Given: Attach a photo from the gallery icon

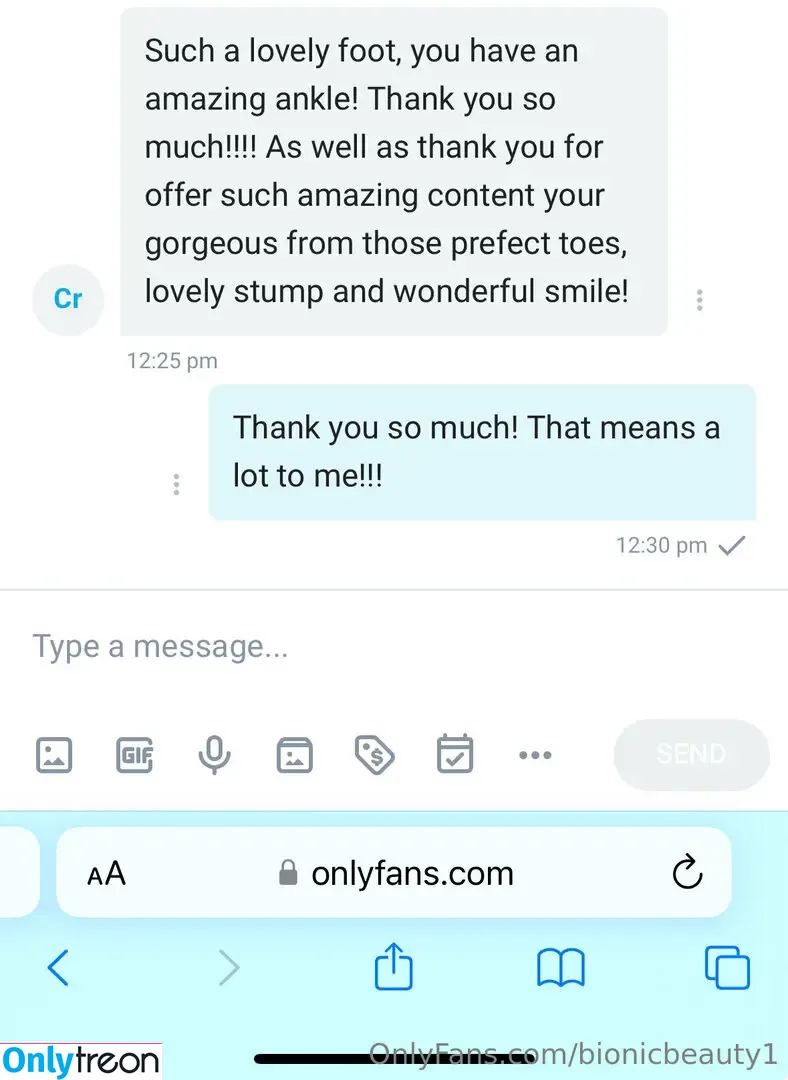Looking at the screenshot, I should pos(54,754).
